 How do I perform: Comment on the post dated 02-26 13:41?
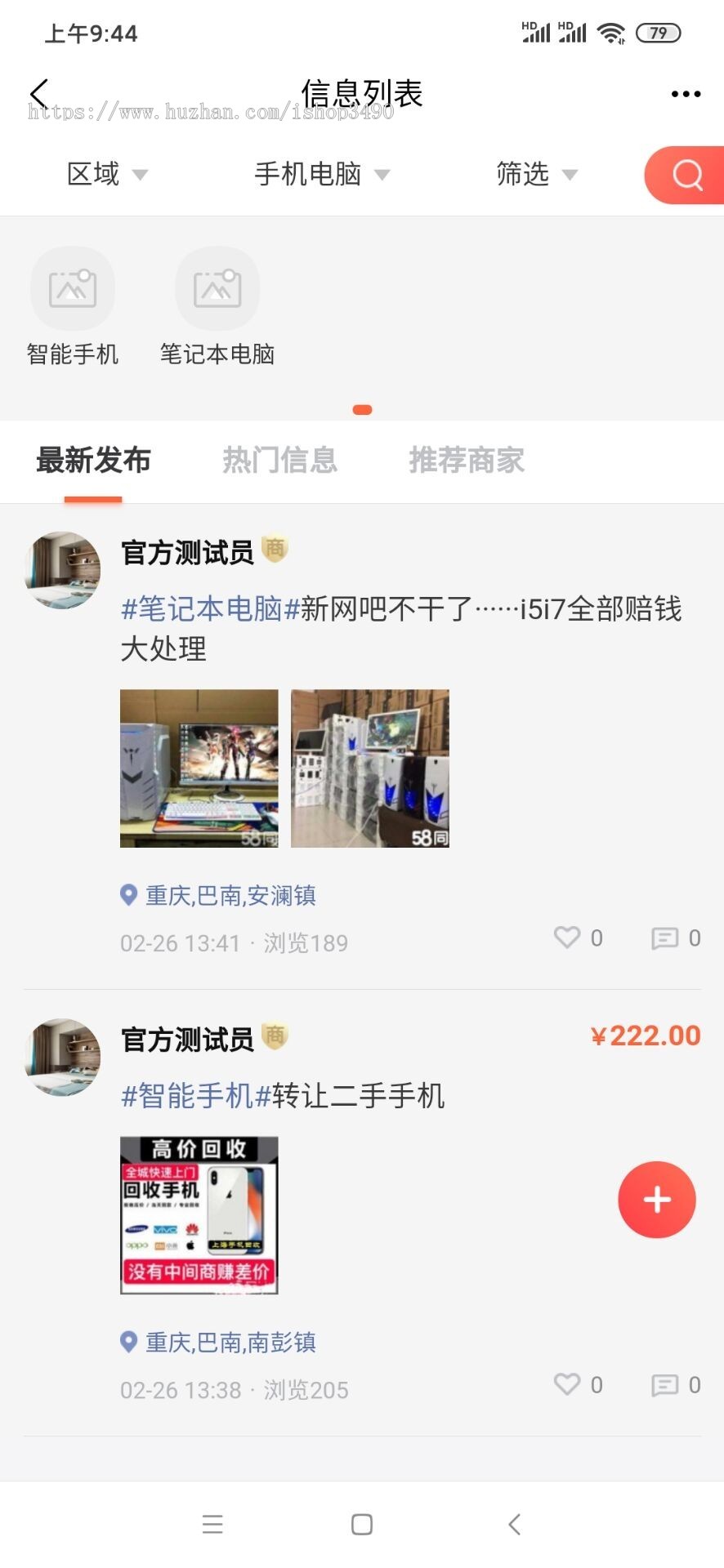click(676, 938)
